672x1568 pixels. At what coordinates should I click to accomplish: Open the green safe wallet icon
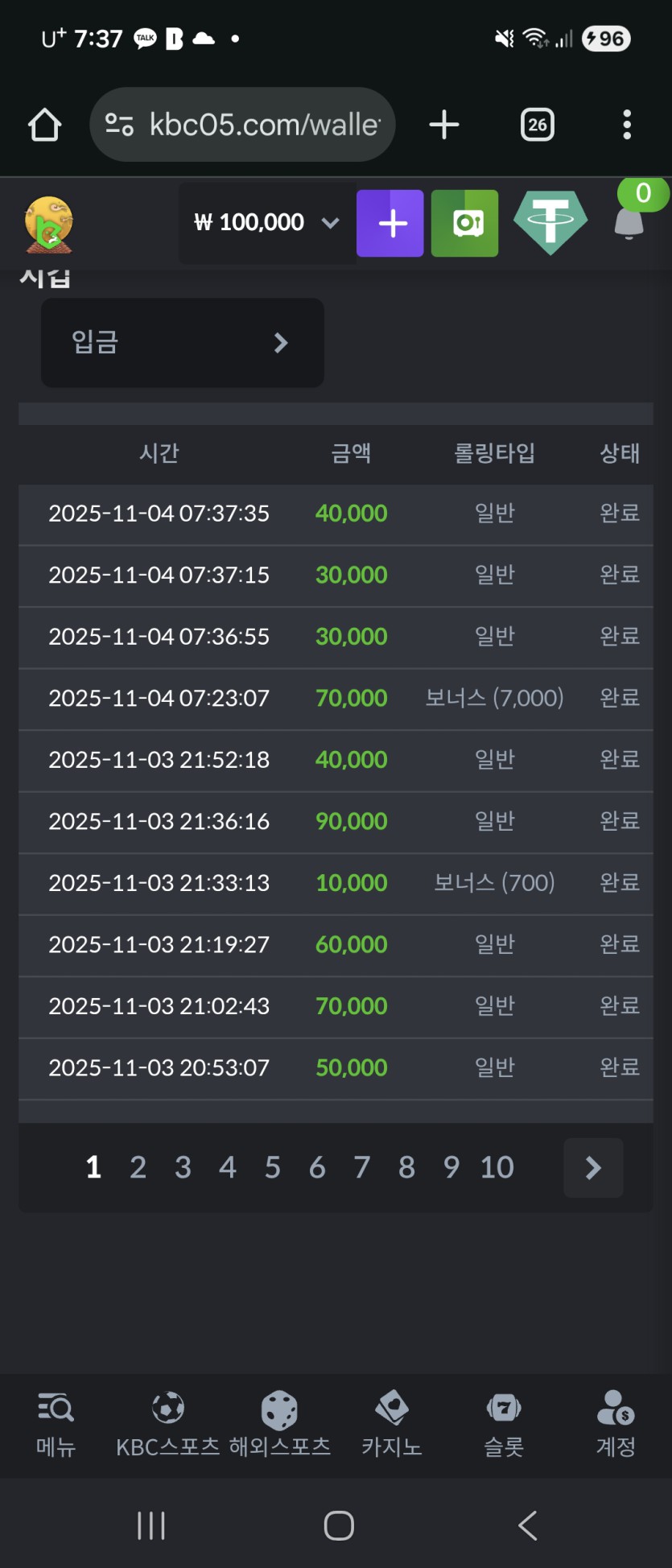(x=464, y=223)
